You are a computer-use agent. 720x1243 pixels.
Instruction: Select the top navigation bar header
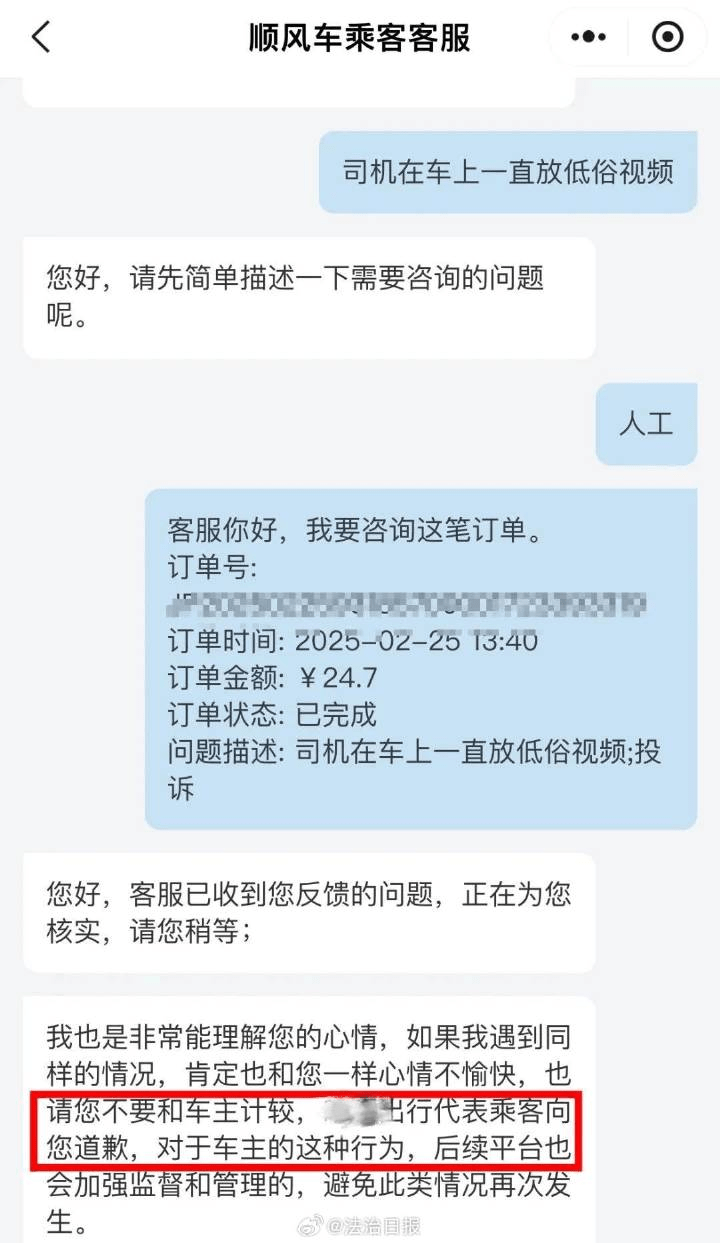click(360, 36)
